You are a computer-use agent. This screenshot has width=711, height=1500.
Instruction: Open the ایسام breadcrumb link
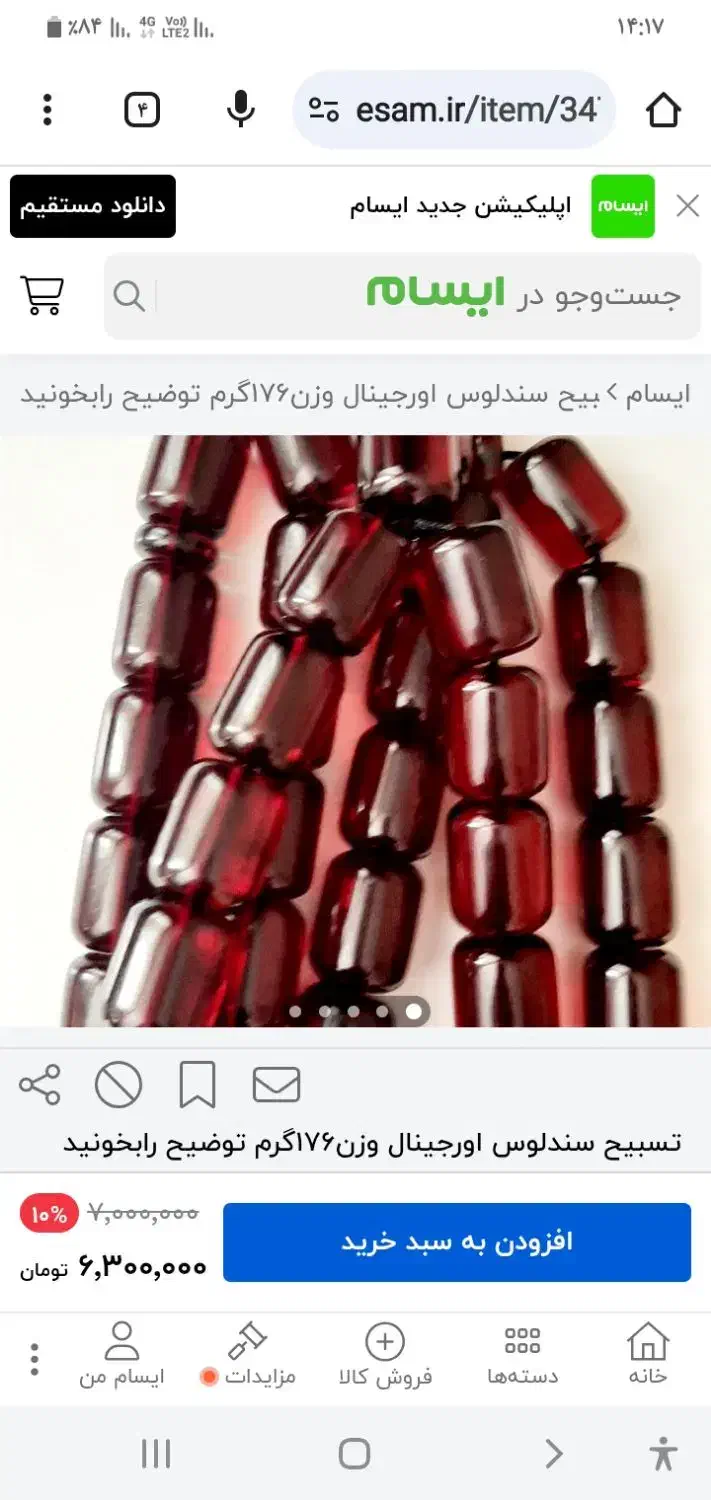coord(658,394)
